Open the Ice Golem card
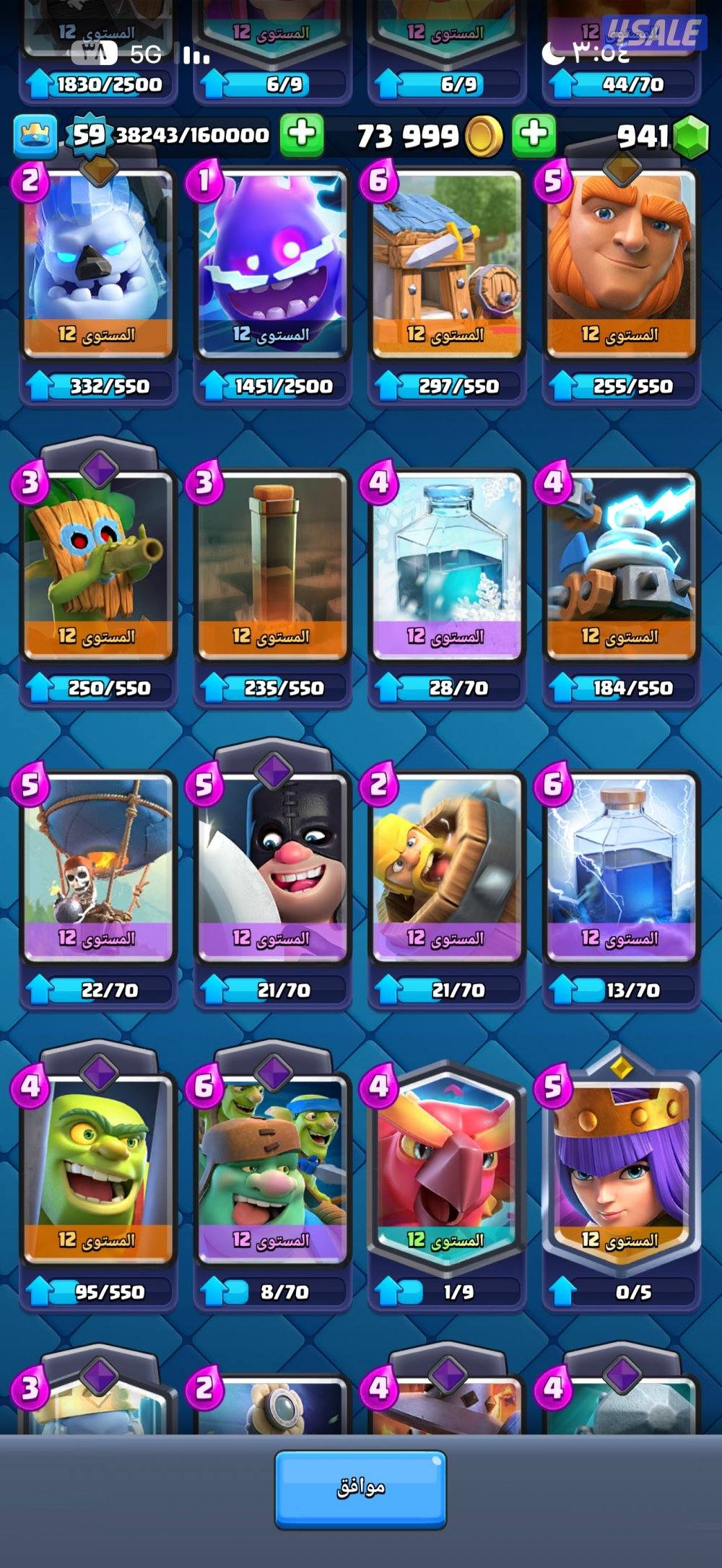Screen dimensions: 722x1568 (x=98, y=263)
